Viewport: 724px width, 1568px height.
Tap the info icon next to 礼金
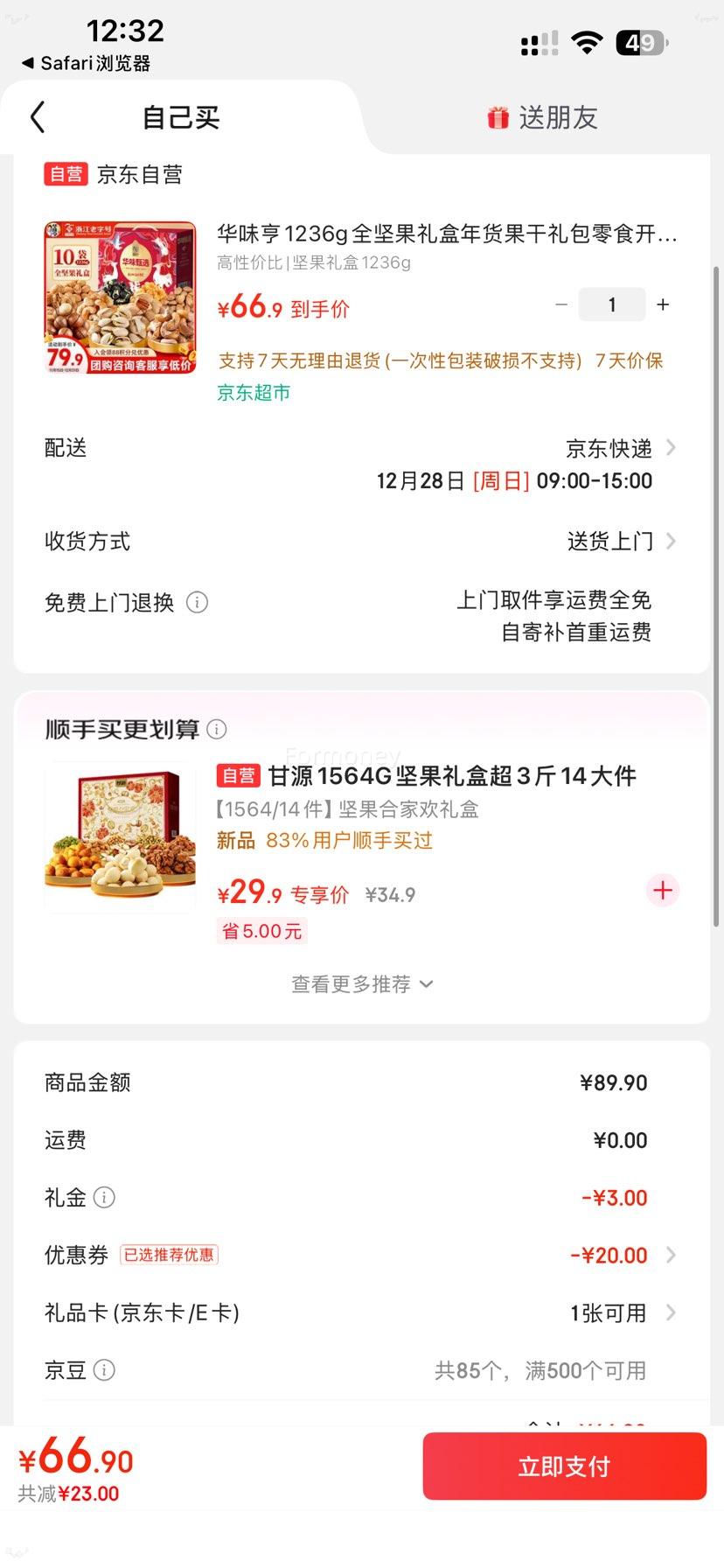(105, 1198)
